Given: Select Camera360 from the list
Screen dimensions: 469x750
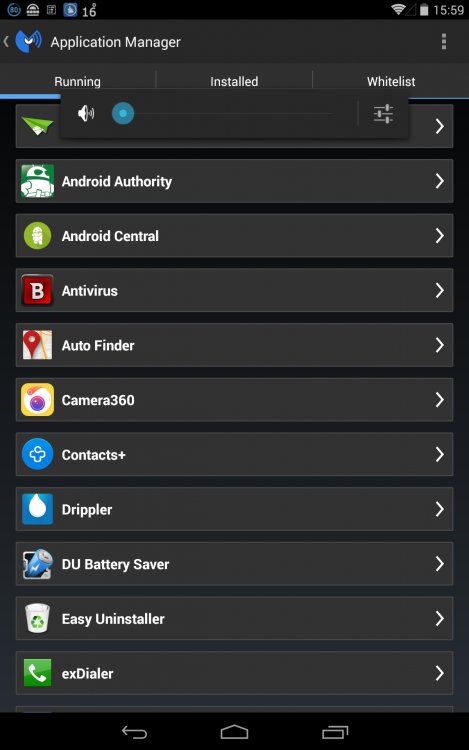Looking at the screenshot, I should 234,400.
